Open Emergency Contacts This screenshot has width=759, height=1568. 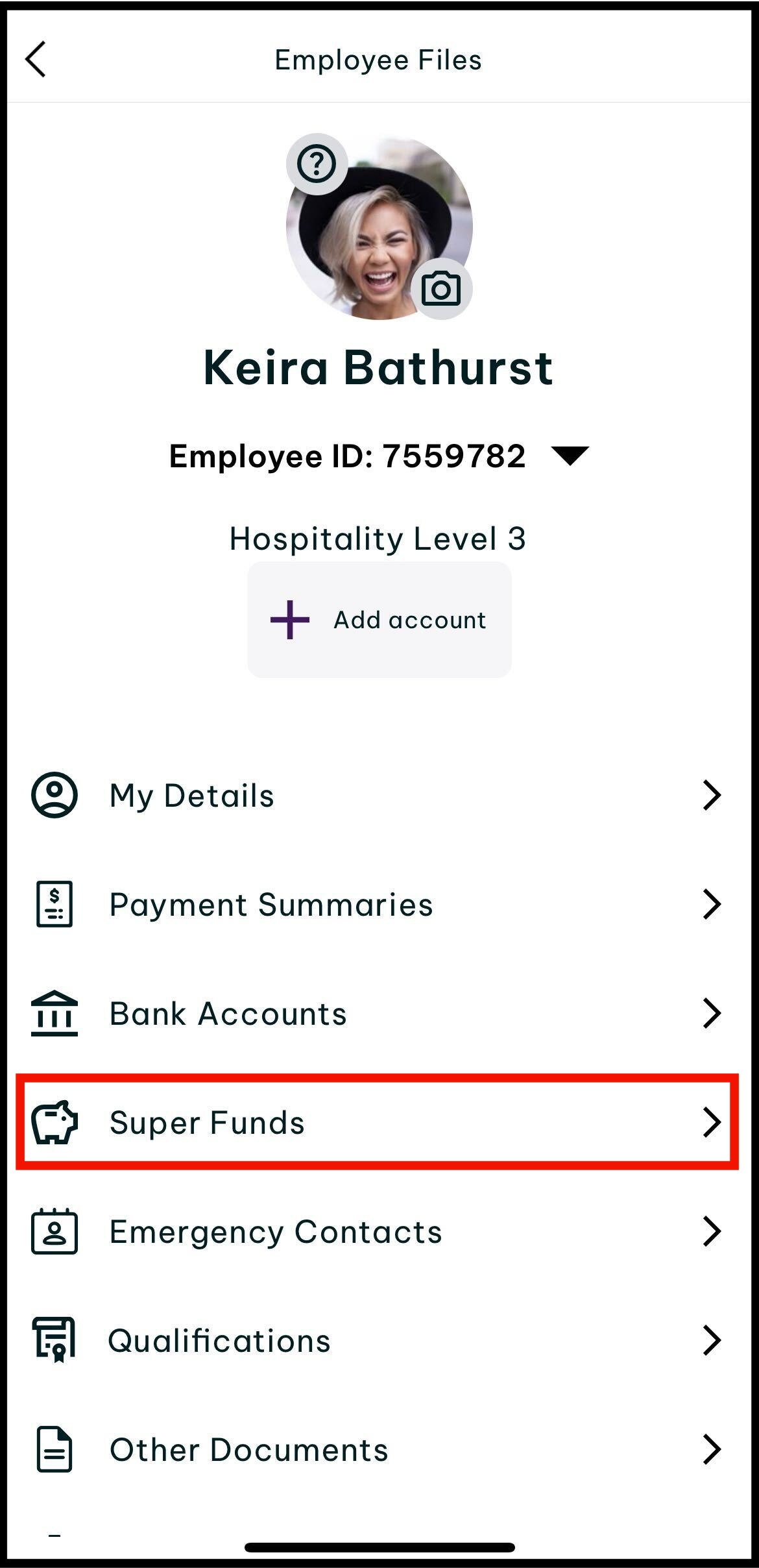(x=379, y=1231)
